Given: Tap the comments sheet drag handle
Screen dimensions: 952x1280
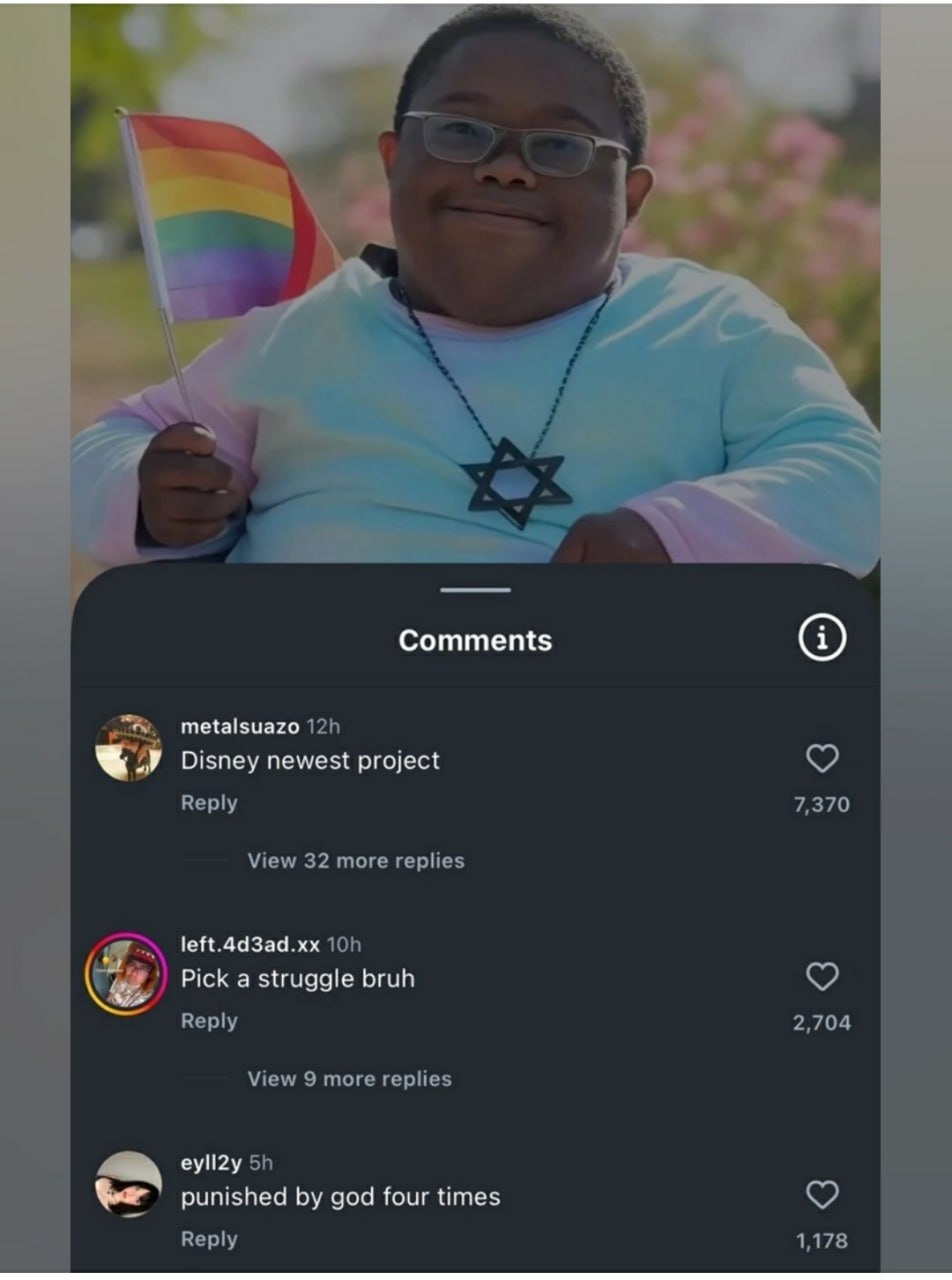Looking at the screenshot, I should [476, 590].
